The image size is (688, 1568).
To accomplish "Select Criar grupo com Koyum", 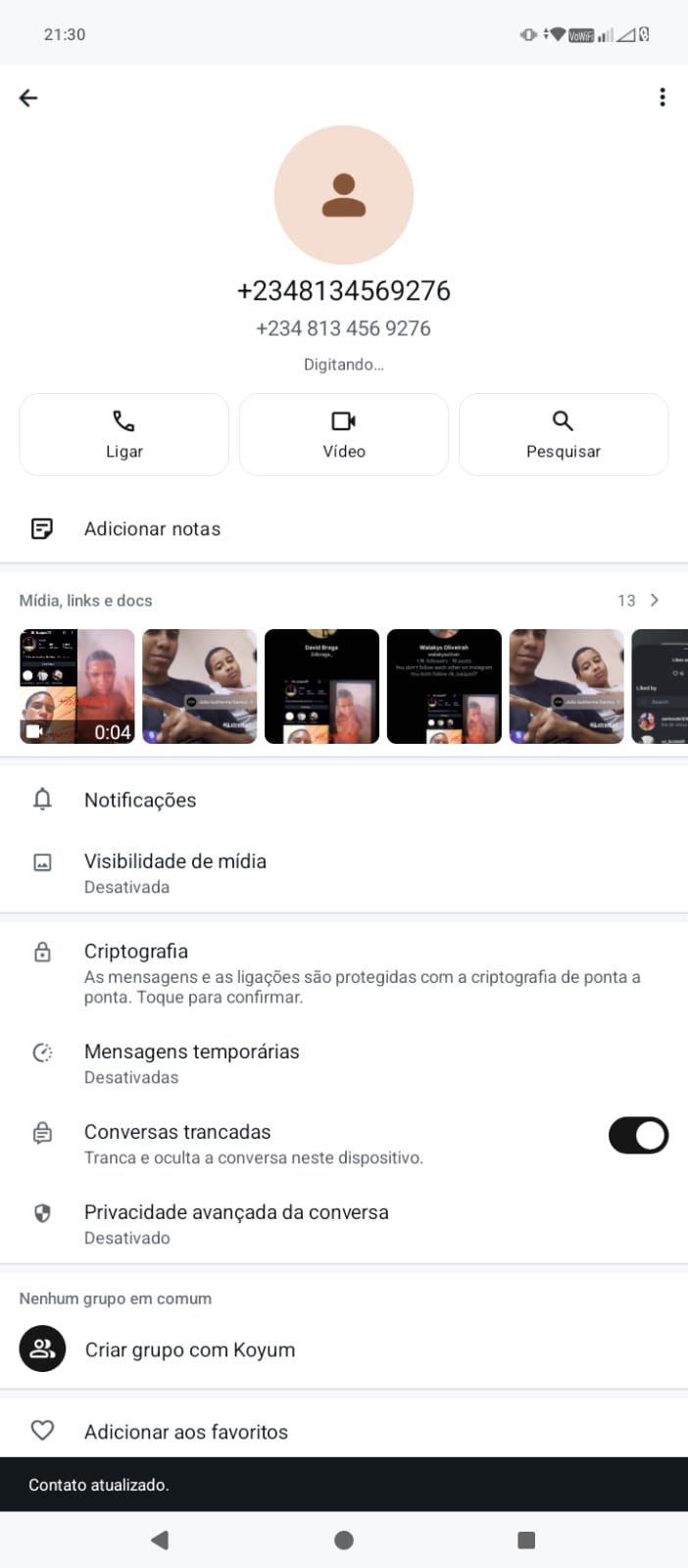I will coord(189,1349).
